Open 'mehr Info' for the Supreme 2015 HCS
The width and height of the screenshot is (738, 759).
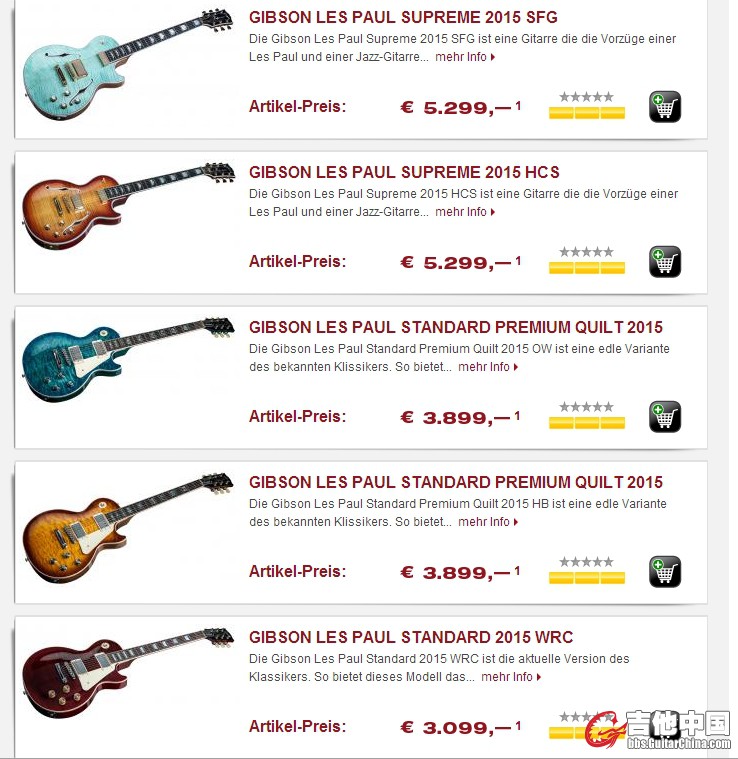pyautogui.click(x=465, y=212)
